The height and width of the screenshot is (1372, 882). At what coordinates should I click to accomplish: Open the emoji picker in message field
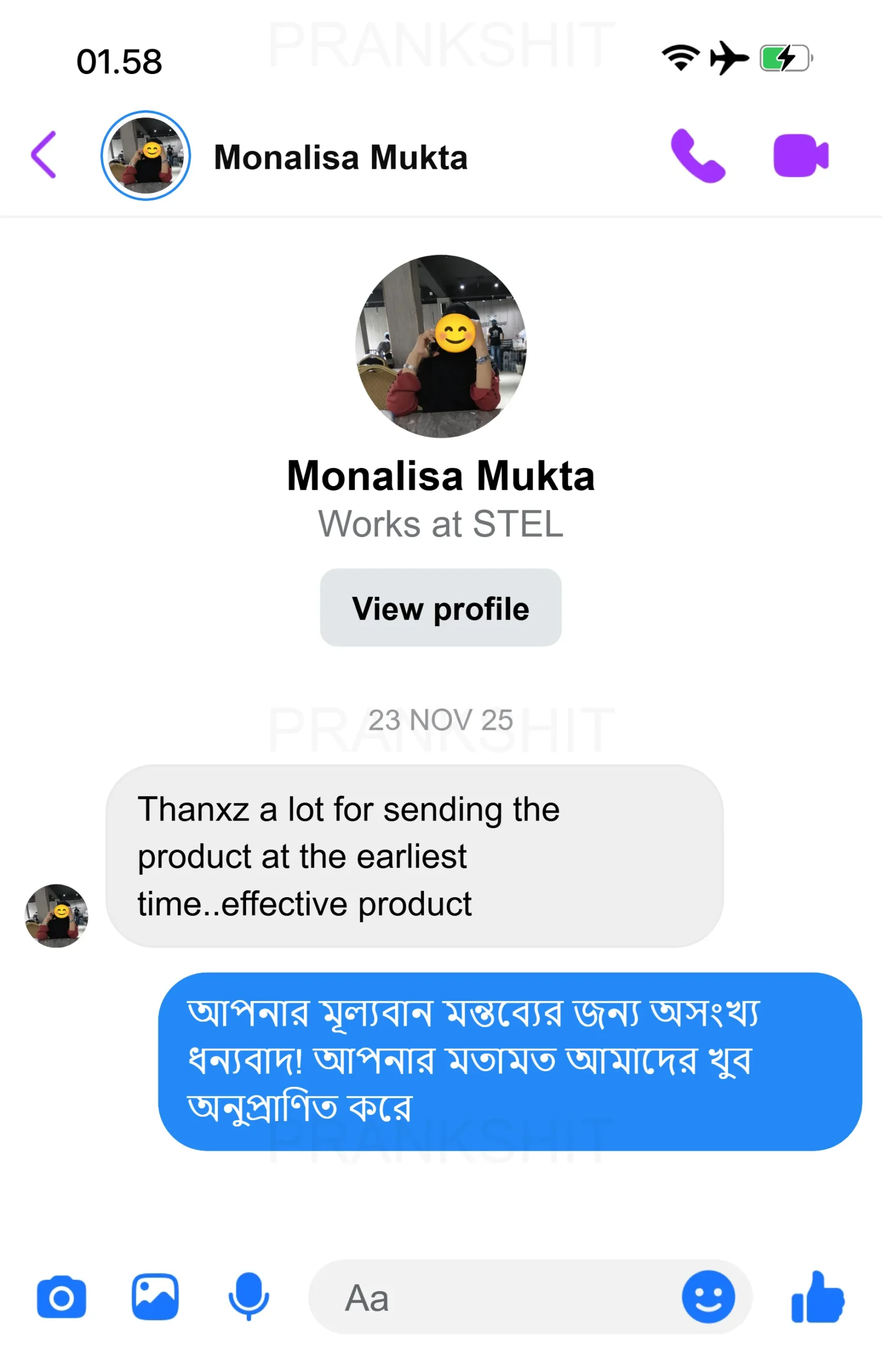708,1298
